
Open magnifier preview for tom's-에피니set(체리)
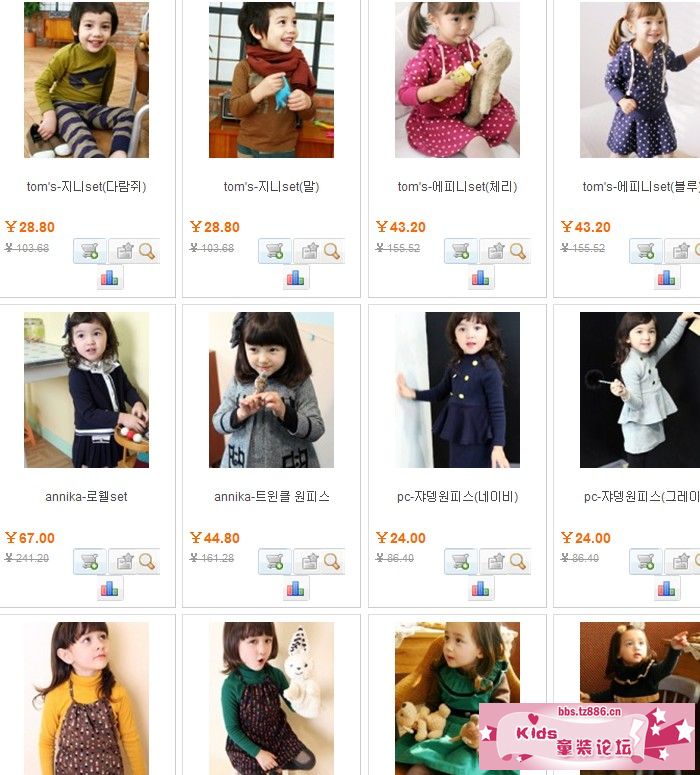[518, 251]
